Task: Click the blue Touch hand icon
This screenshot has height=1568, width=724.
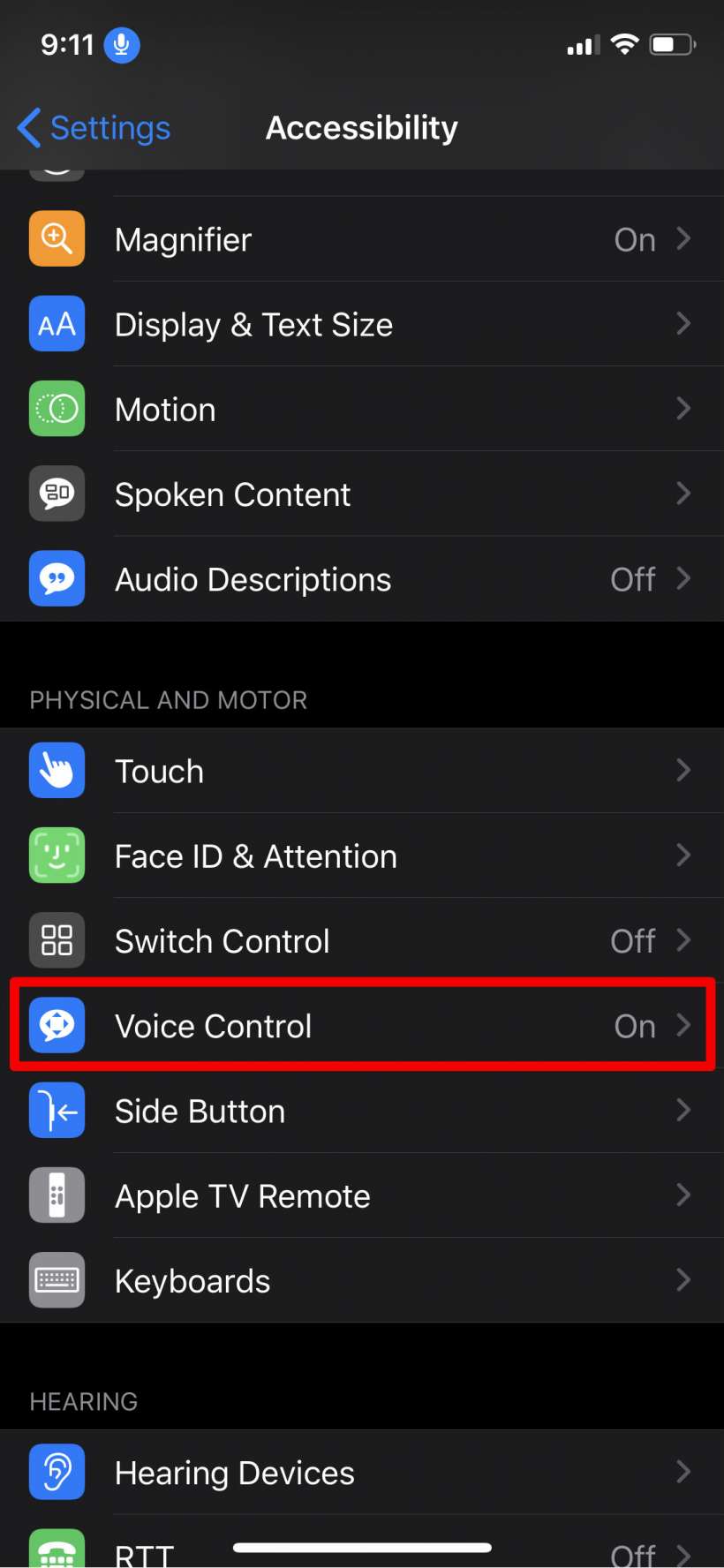Action: 57,770
